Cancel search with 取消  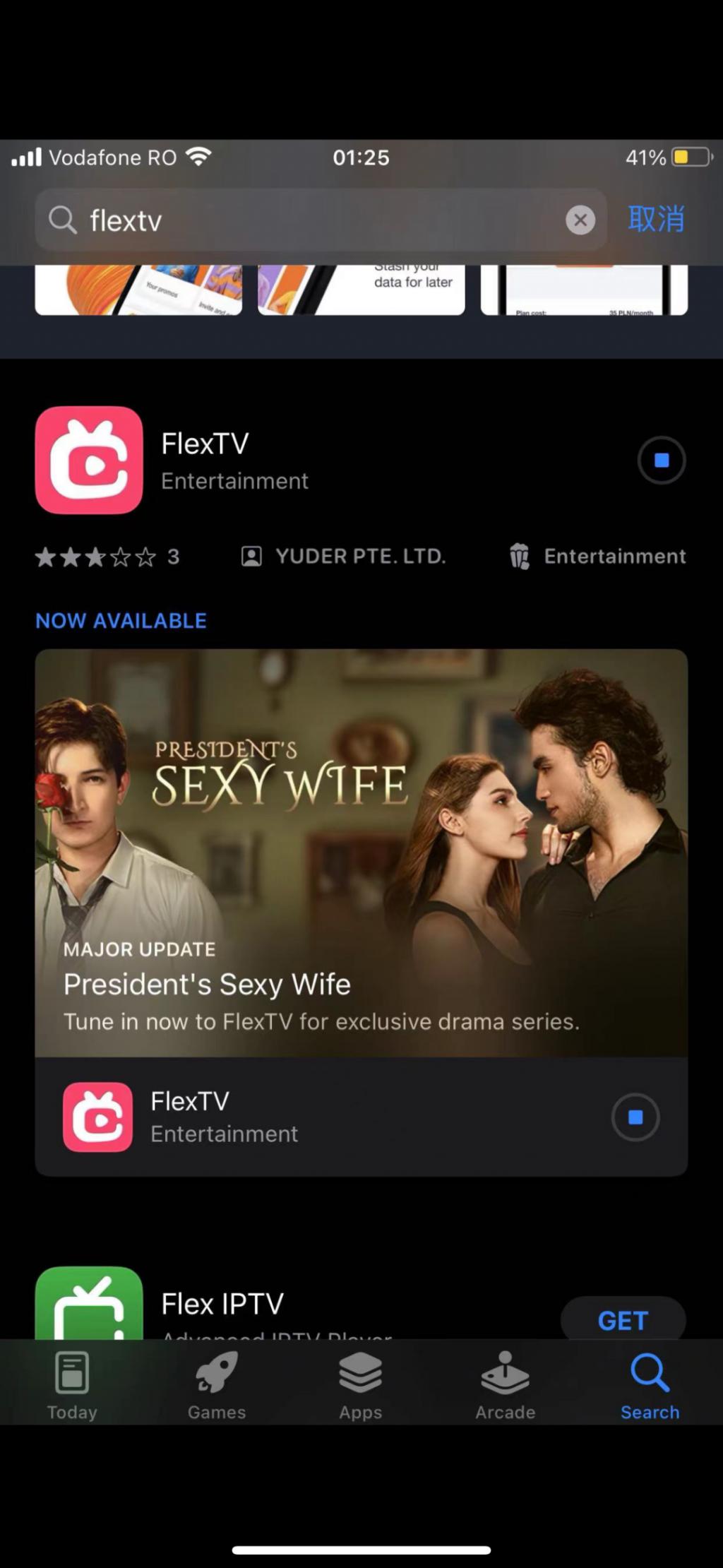[x=656, y=219]
